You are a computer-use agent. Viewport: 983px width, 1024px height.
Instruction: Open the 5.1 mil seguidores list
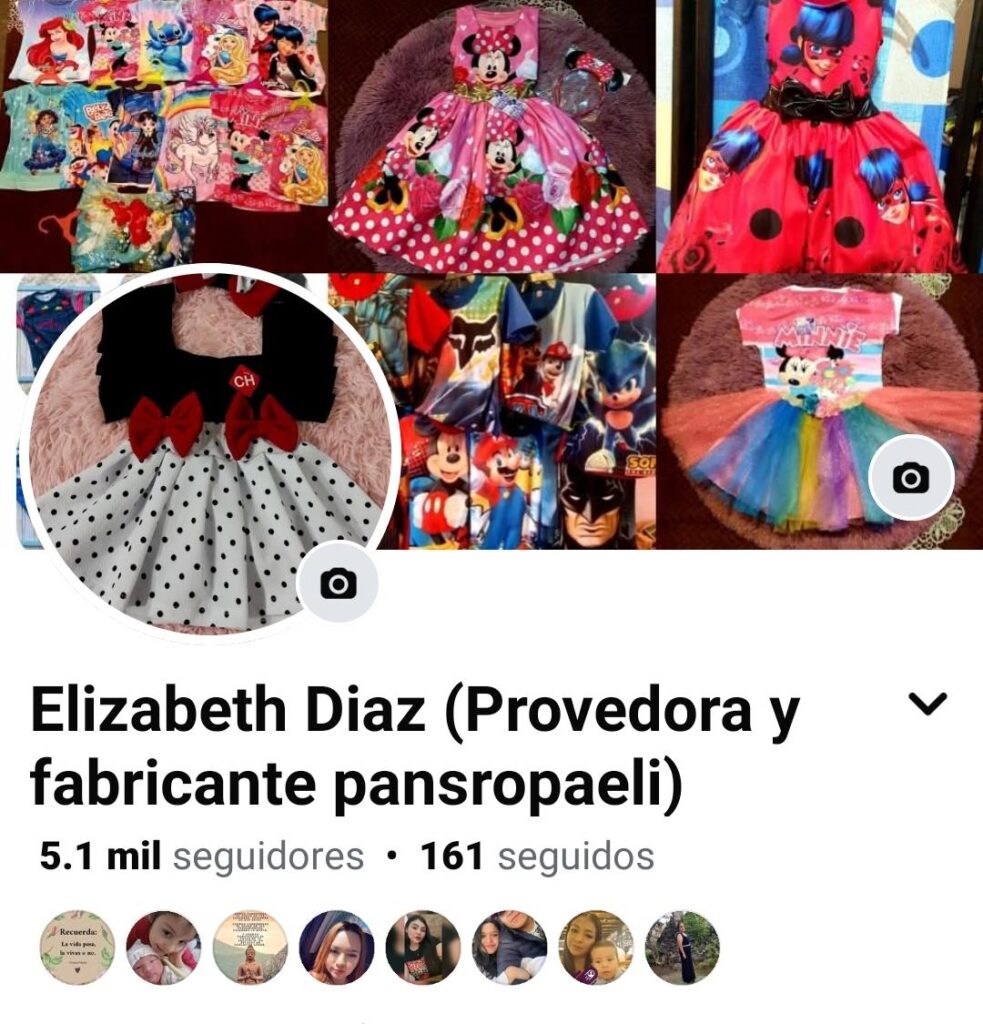click(202, 857)
